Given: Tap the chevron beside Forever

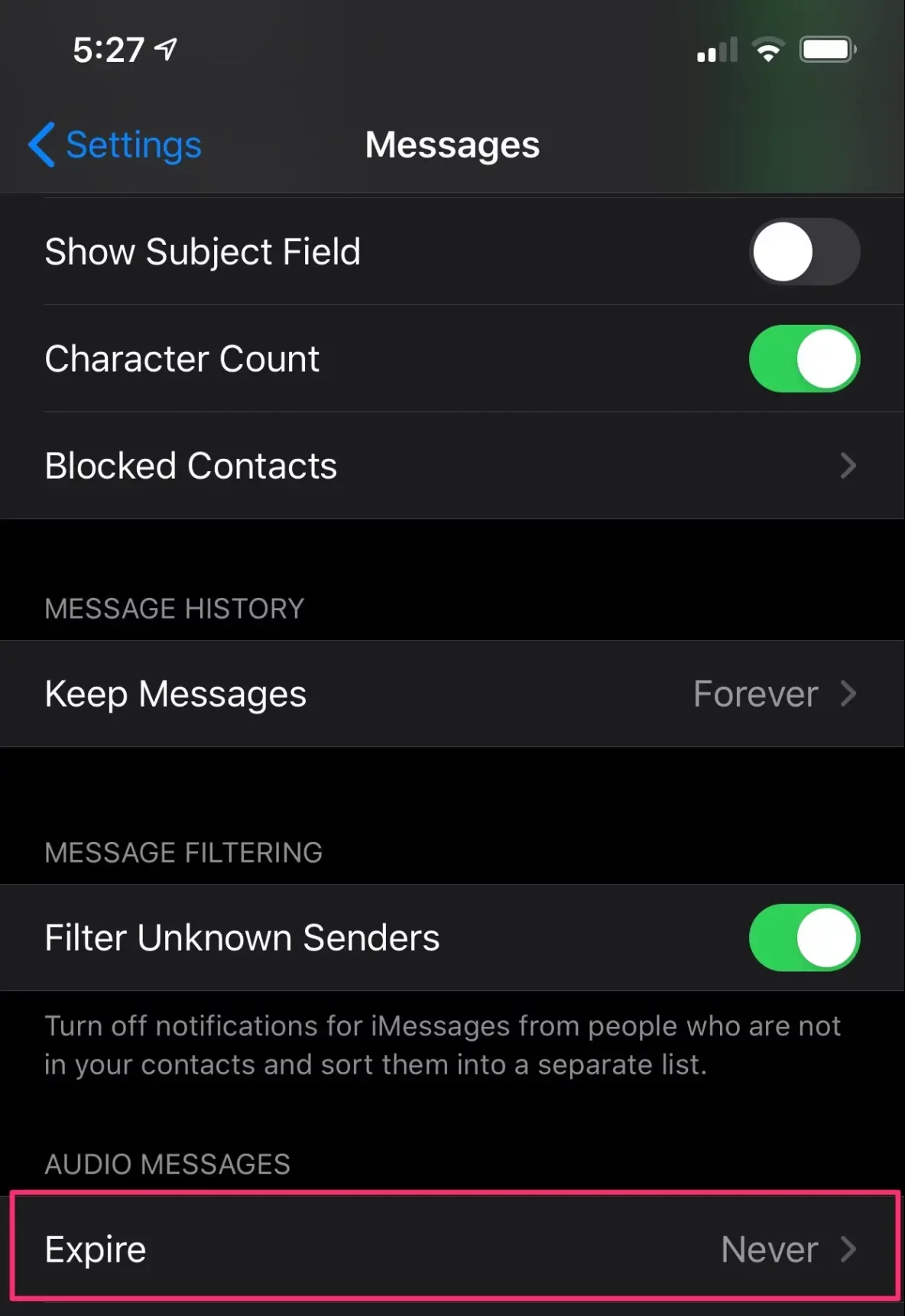Looking at the screenshot, I should pos(847,694).
